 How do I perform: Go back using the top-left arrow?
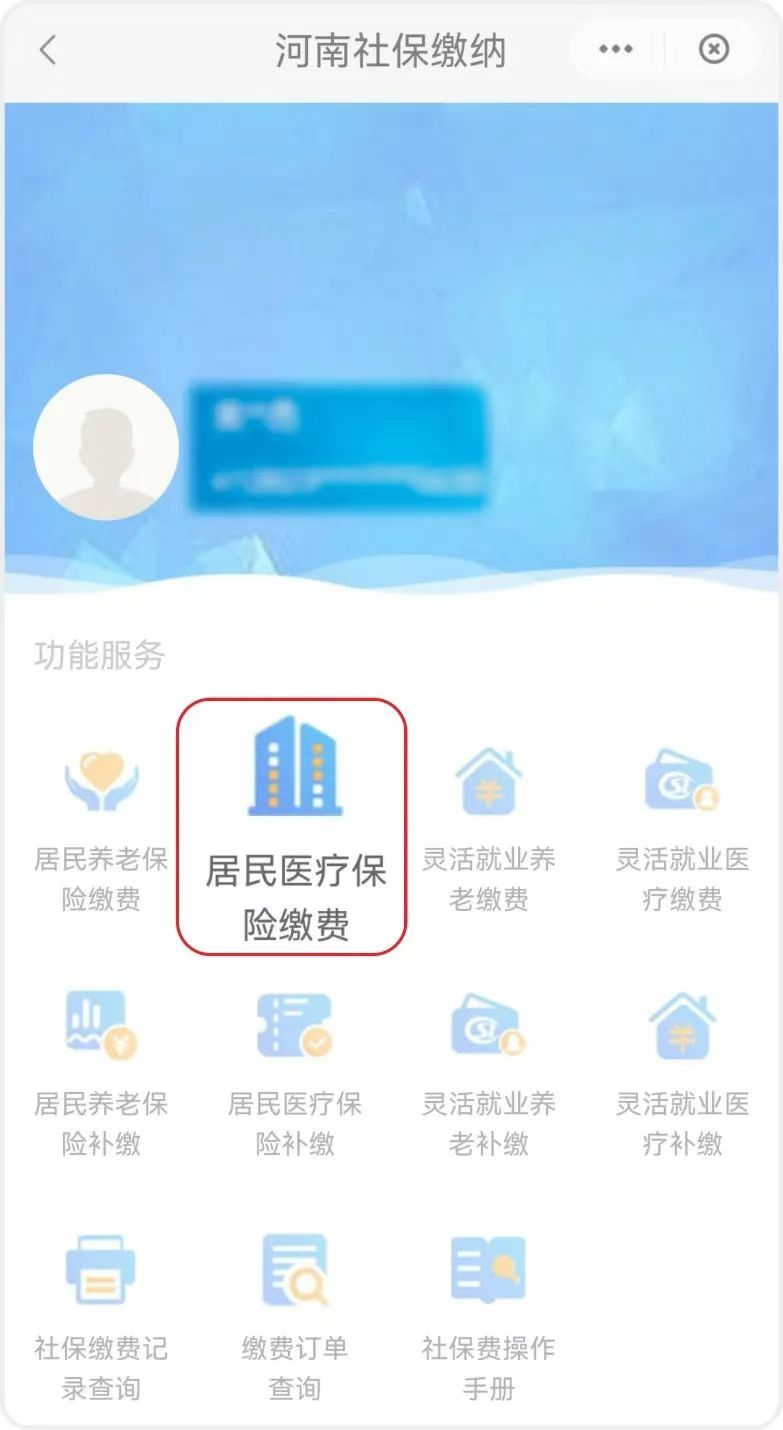(47, 50)
